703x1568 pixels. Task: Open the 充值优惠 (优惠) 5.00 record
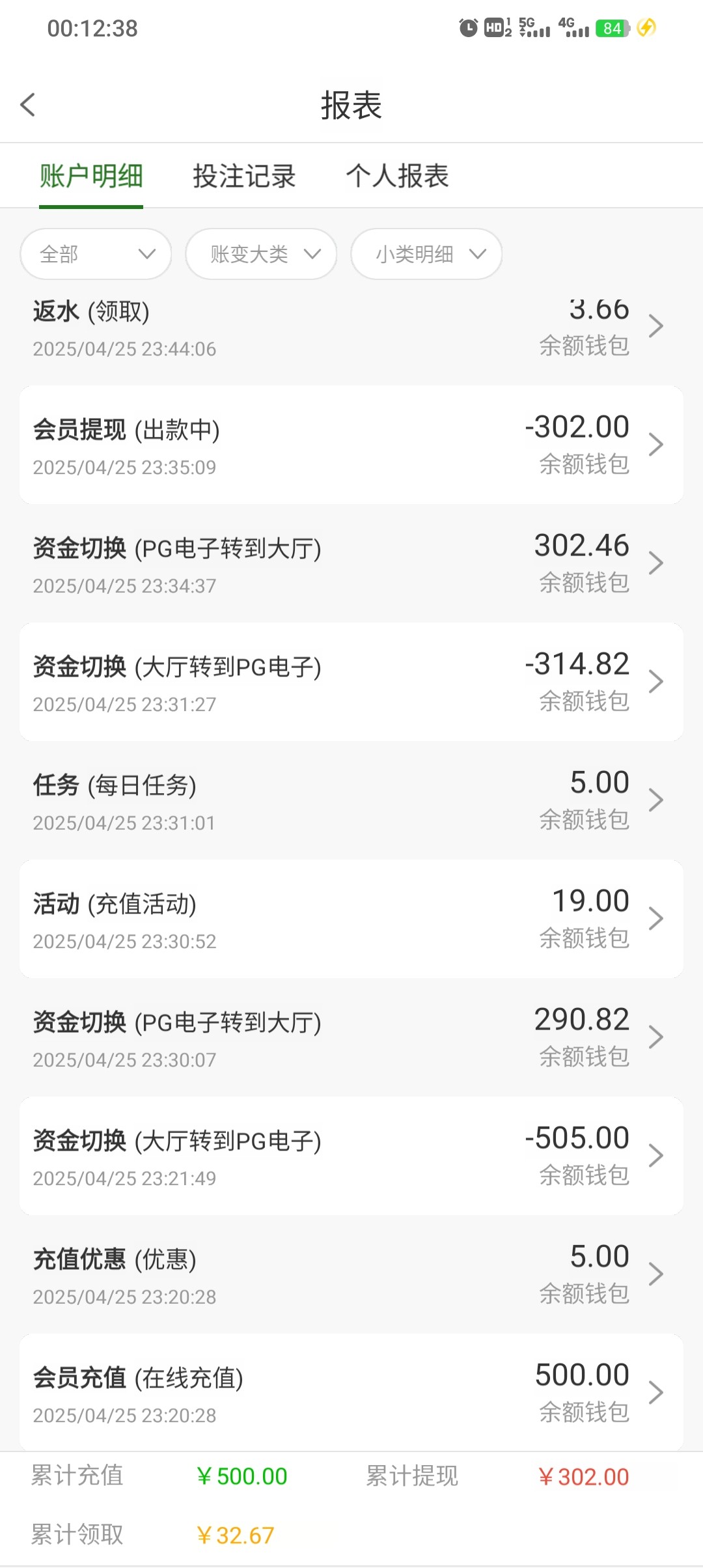coord(351,1274)
